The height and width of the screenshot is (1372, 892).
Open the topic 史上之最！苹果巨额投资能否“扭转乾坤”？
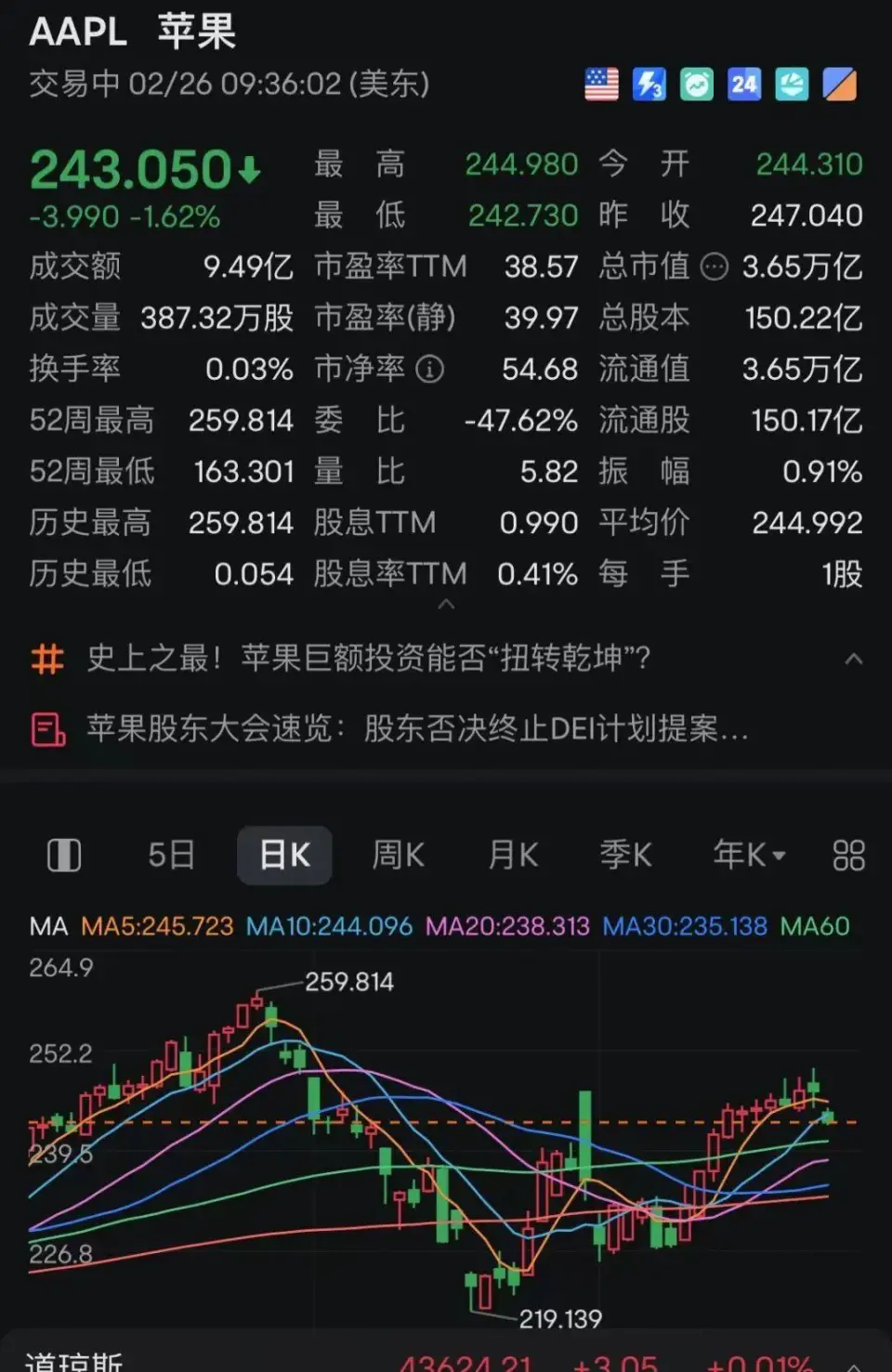pos(368,659)
